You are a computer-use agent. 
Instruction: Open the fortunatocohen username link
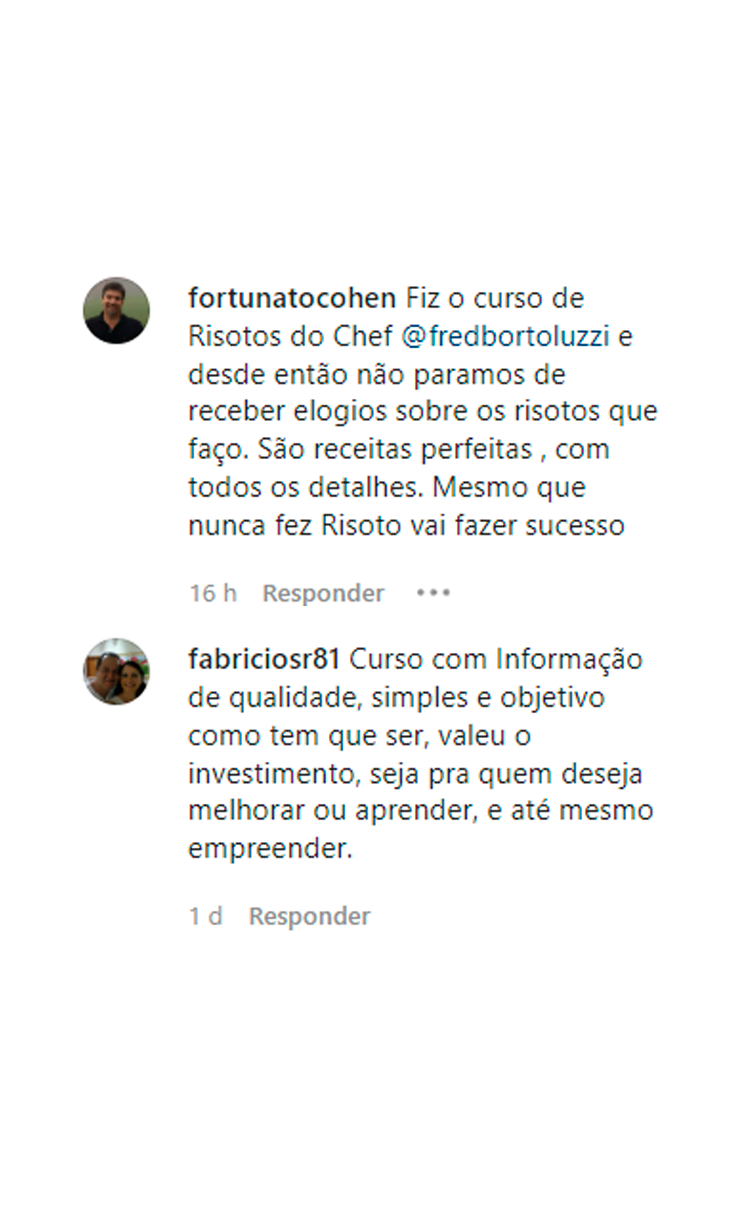tap(293, 299)
